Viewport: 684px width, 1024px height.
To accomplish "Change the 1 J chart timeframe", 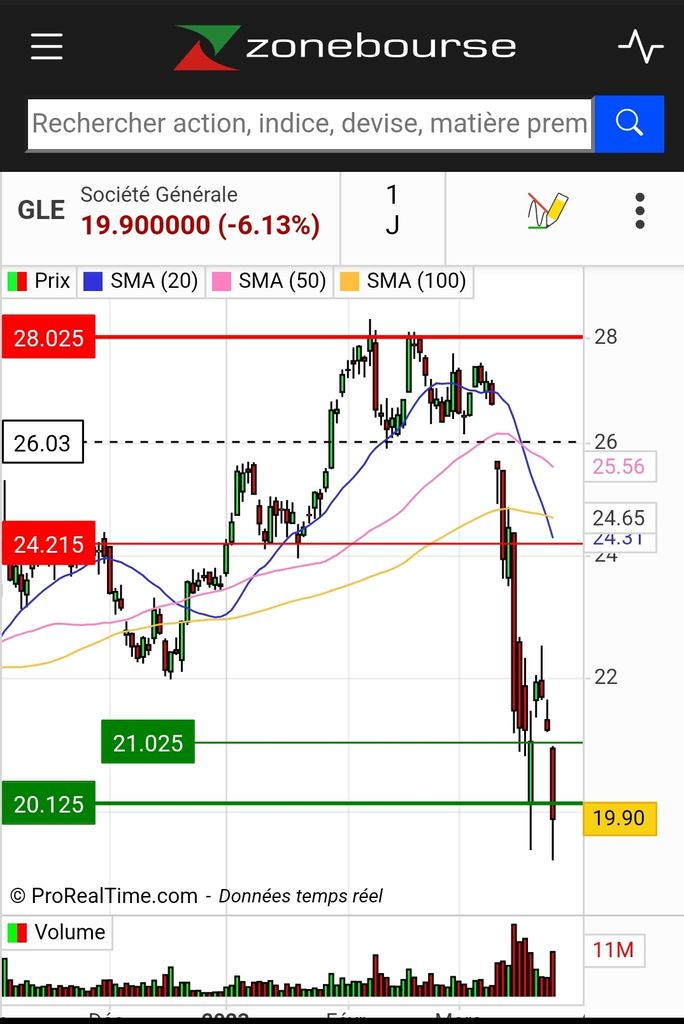I will (x=392, y=211).
